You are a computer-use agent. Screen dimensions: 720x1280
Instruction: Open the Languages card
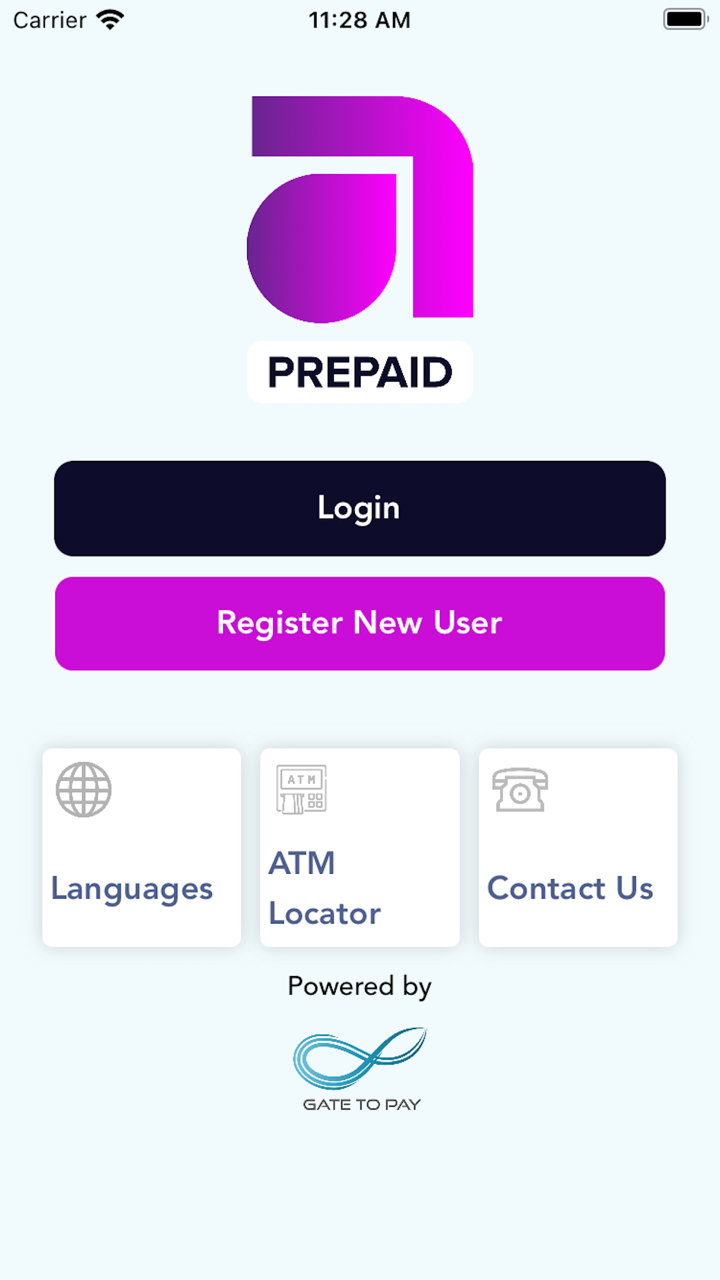(141, 847)
